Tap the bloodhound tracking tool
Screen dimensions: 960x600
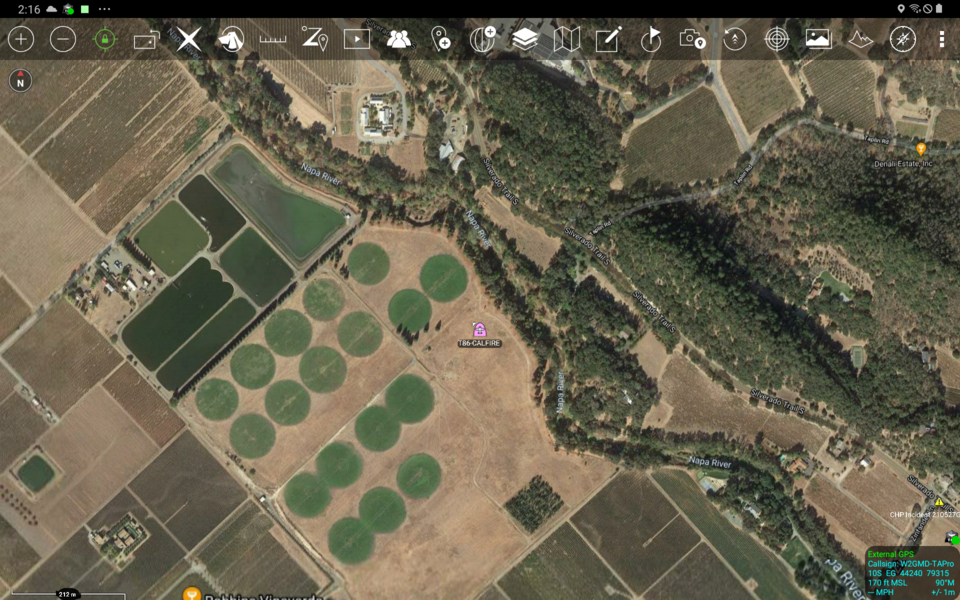[x=231, y=39]
